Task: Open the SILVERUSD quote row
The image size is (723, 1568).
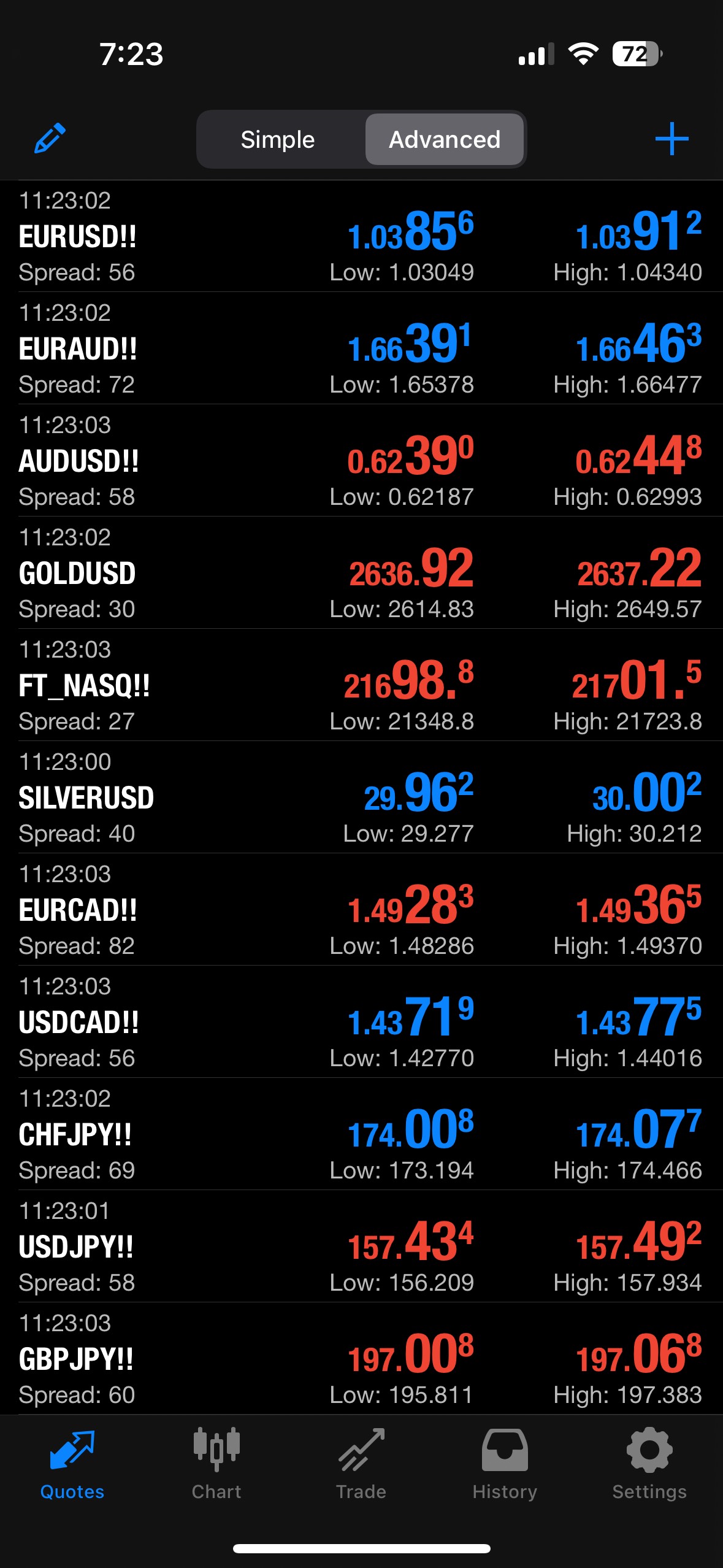Action: click(361, 797)
